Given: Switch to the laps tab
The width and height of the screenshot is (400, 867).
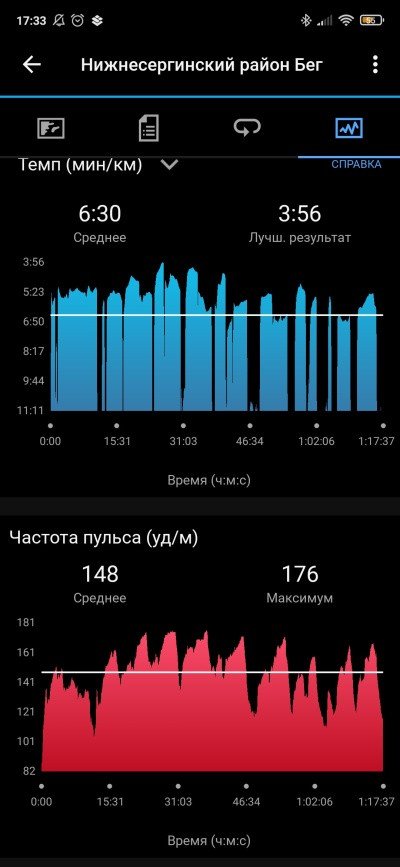Looking at the screenshot, I should [x=249, y=128].
